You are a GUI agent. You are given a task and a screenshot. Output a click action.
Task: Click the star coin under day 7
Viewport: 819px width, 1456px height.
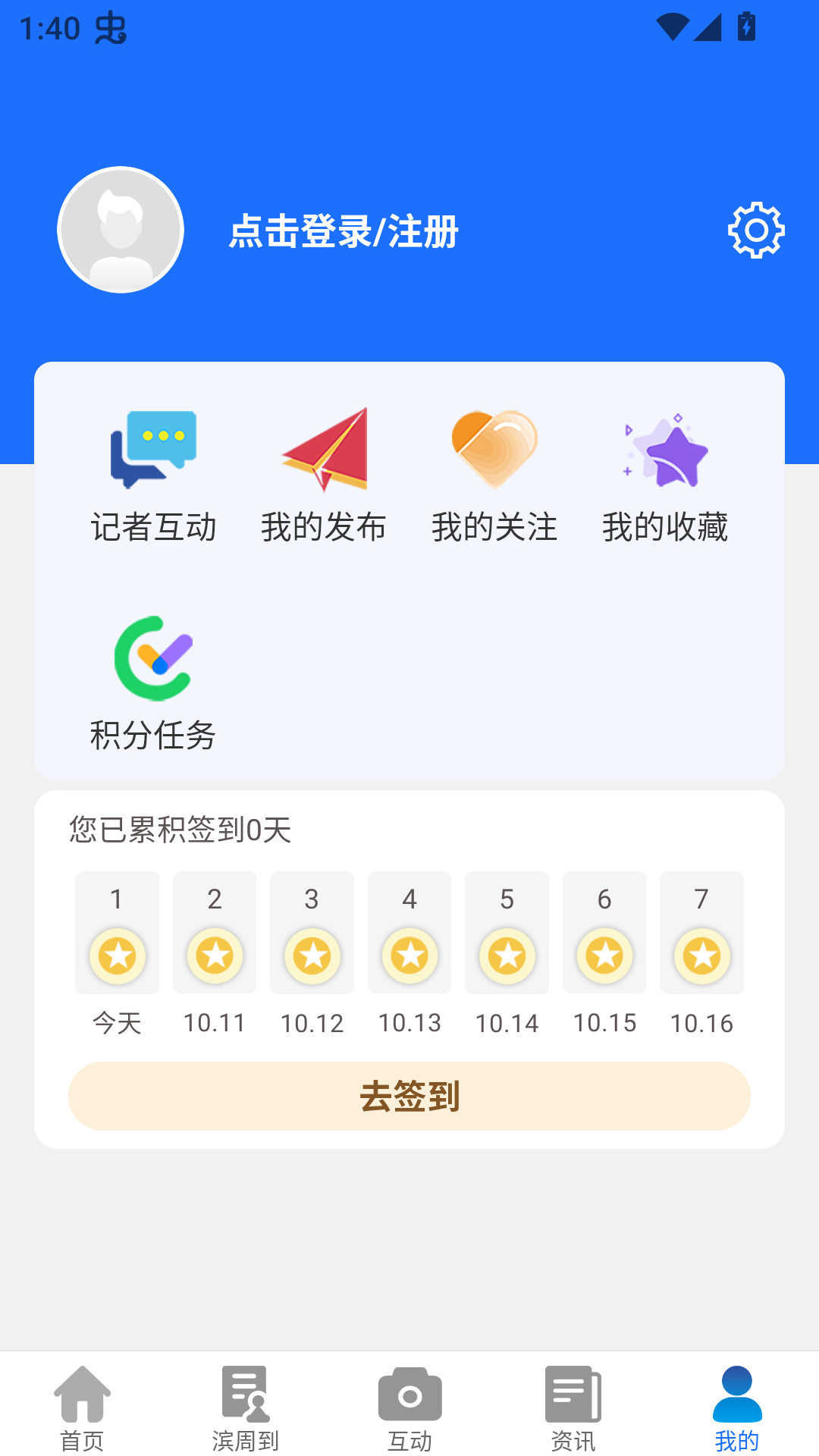coord(701,956)
